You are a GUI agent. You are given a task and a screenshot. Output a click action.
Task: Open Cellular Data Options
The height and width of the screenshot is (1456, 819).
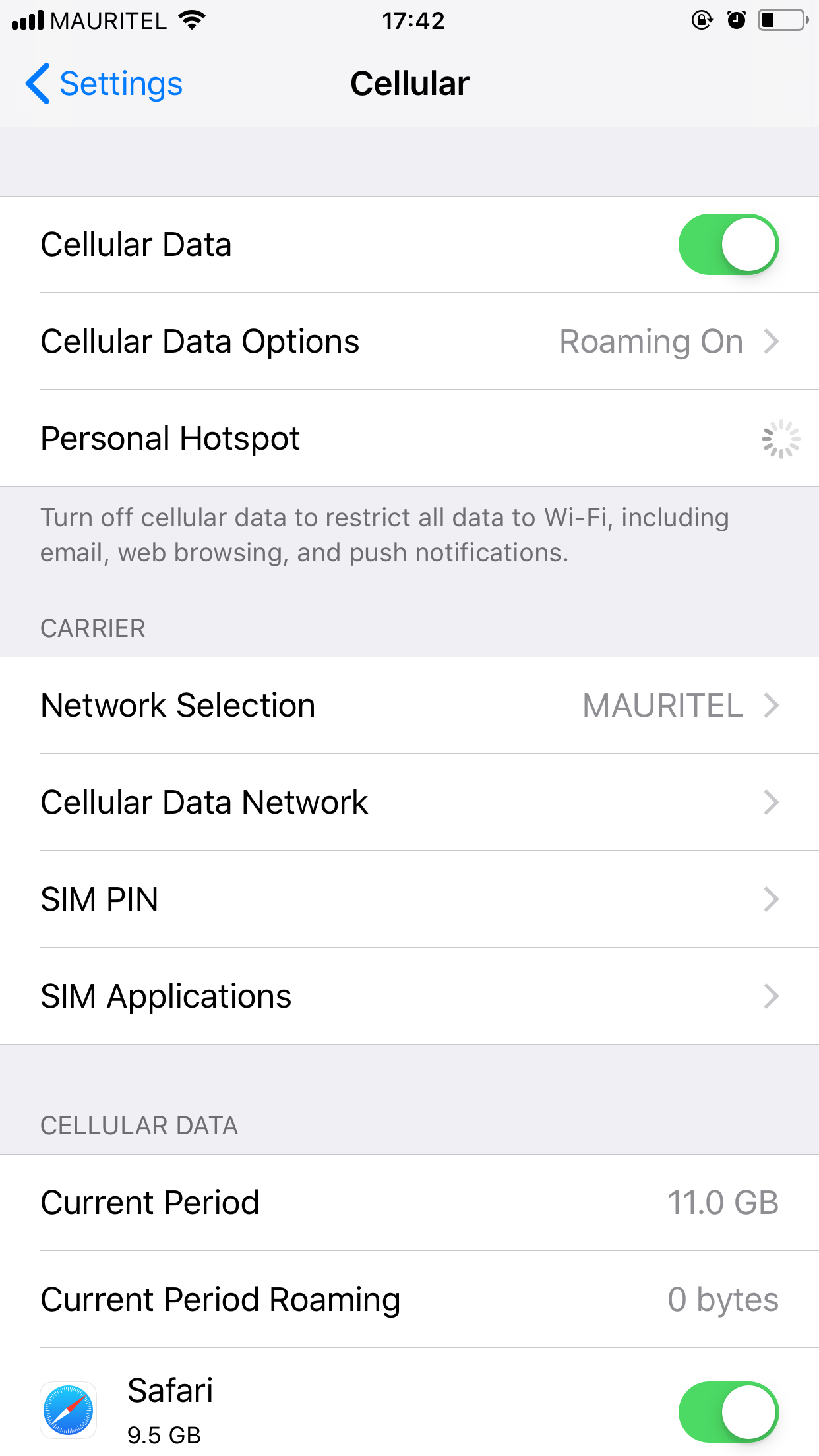[409, 342]
